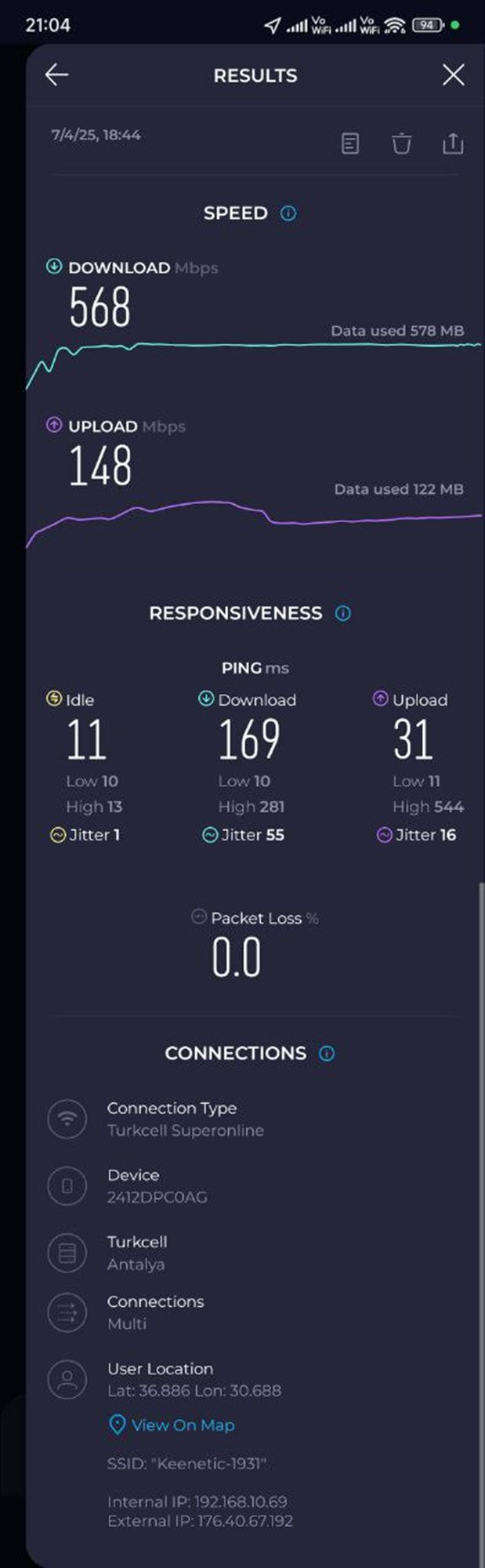Close the results screen
Screen dimensions: 485x1568
pos(453,75)
